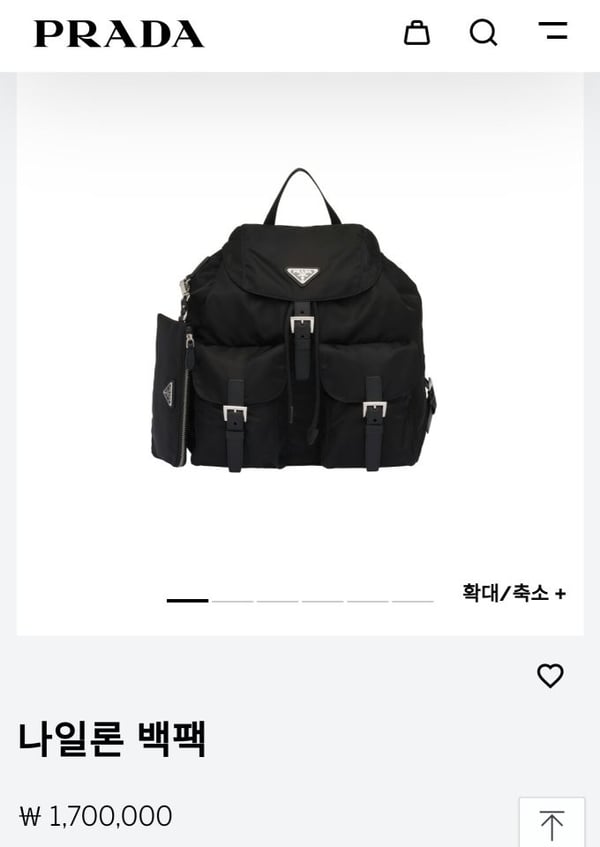
Task: Jump back to top with the arrow button
Action: click(551, 825)
